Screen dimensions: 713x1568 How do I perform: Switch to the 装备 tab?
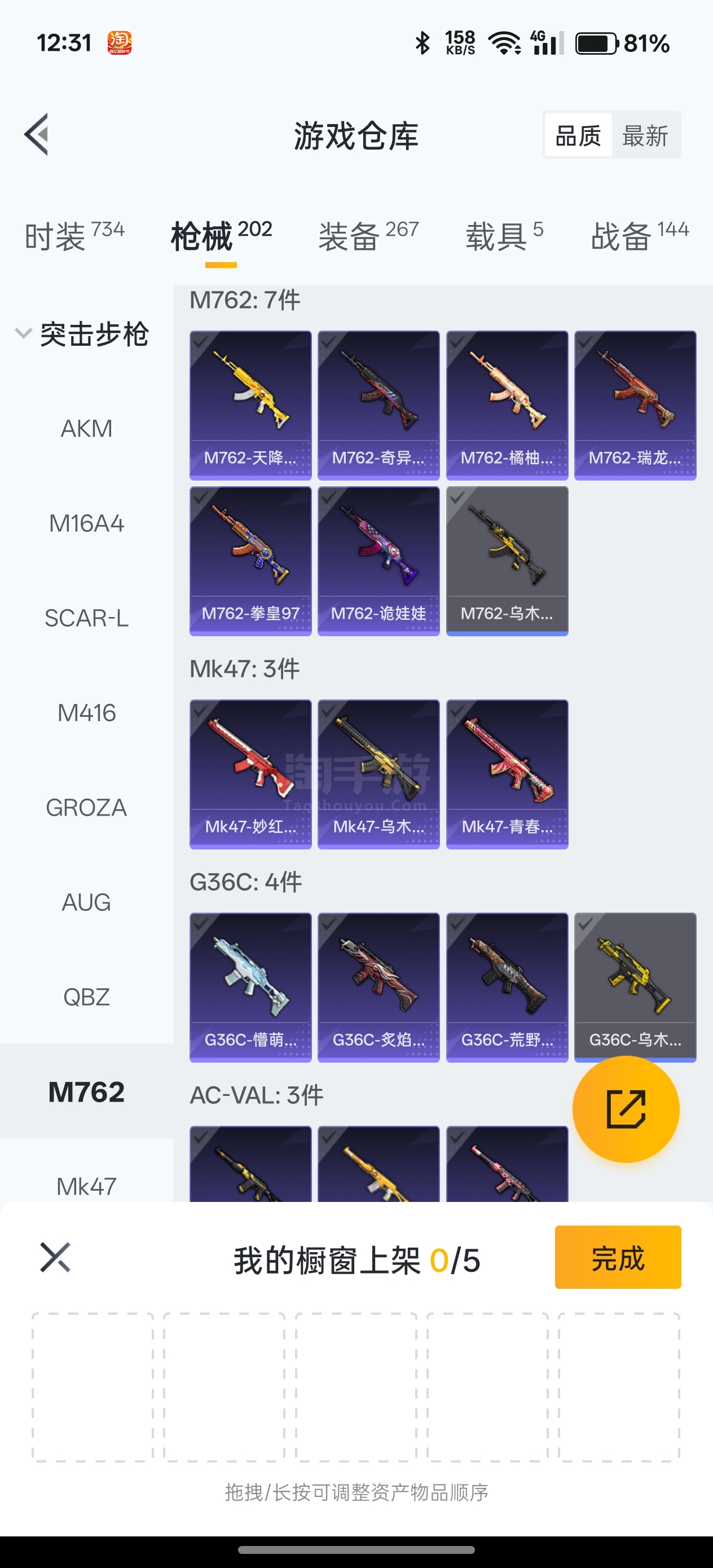pos(368,236)
